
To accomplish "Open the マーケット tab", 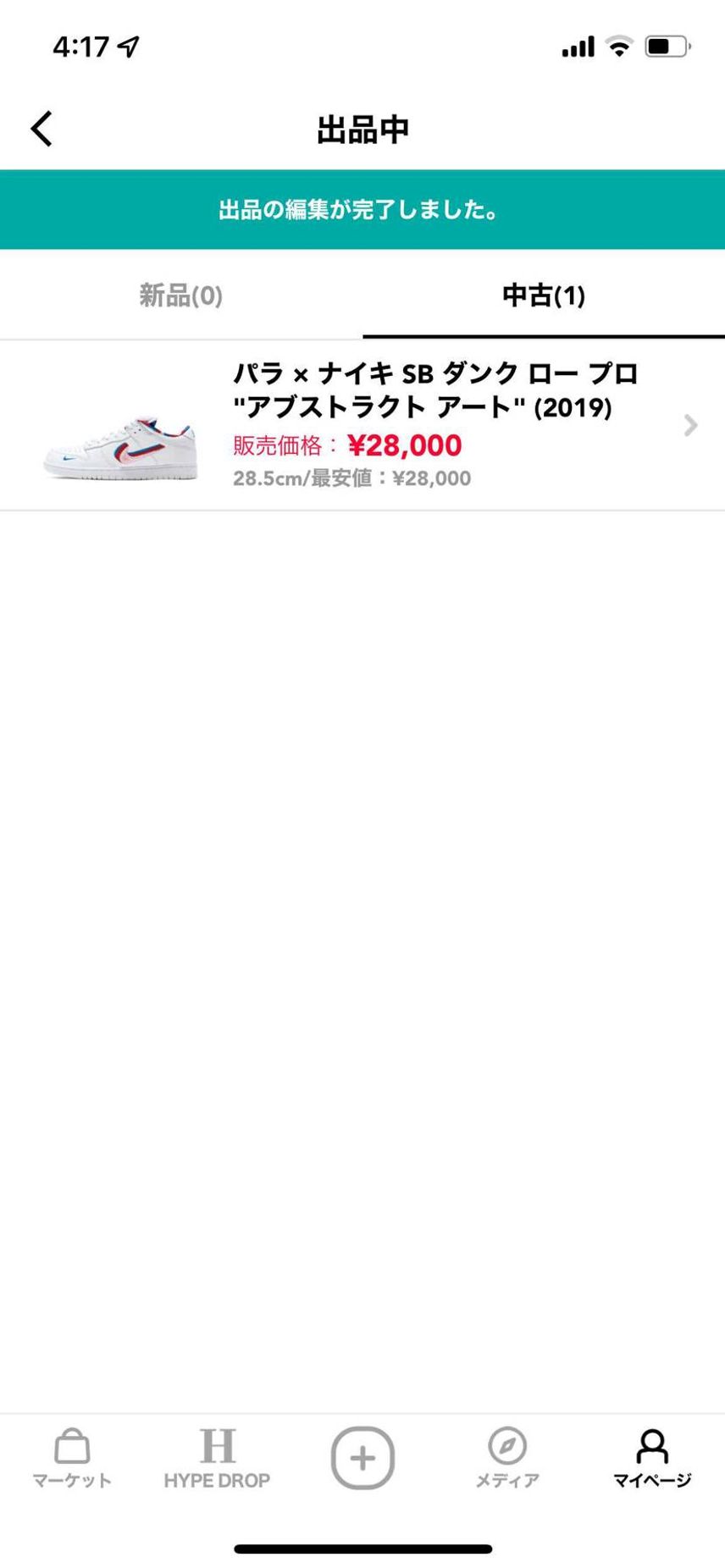I will (x=72, y=1458).
